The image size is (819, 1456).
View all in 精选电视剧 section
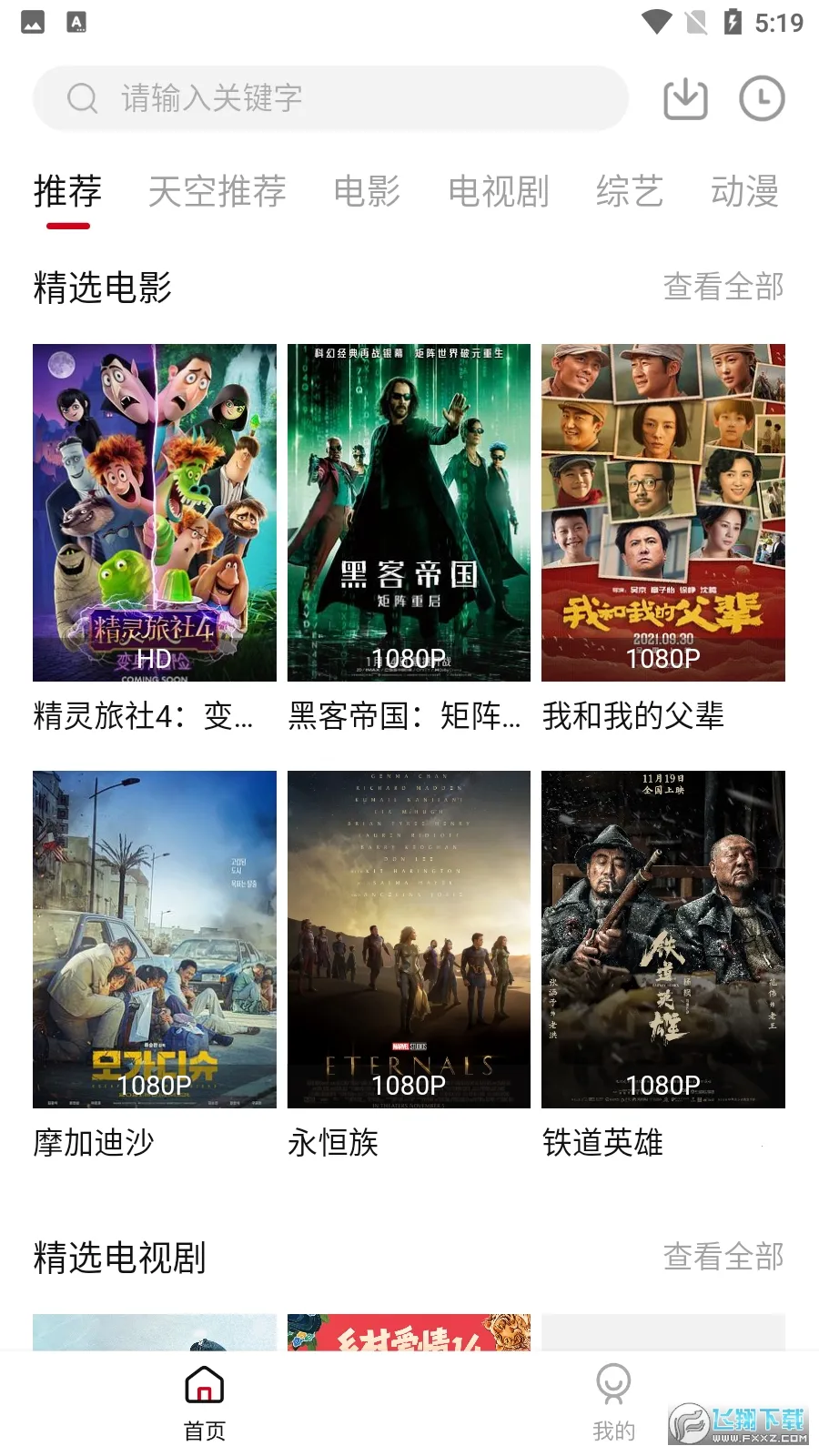(723, 1257)
